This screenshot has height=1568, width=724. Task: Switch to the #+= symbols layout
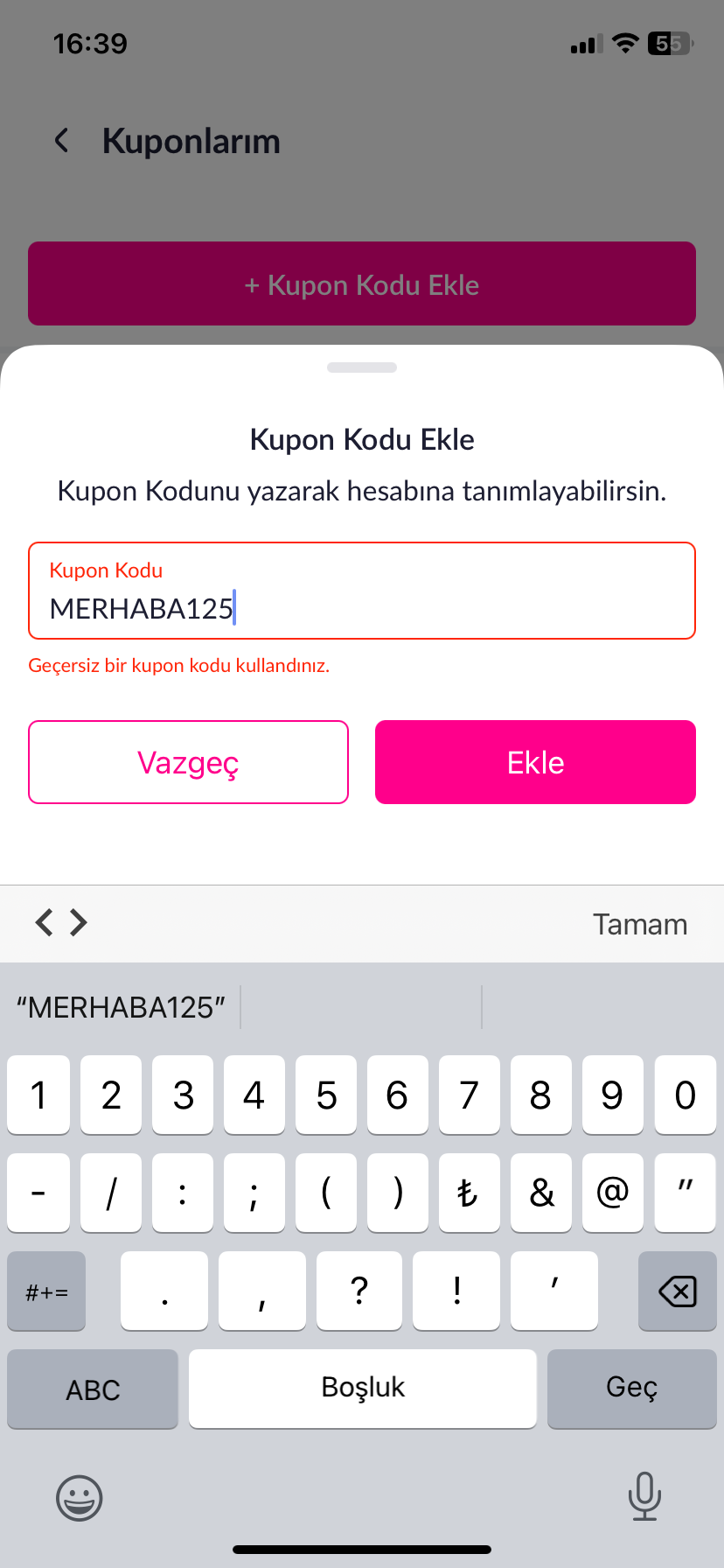[x=47, y=1291]
